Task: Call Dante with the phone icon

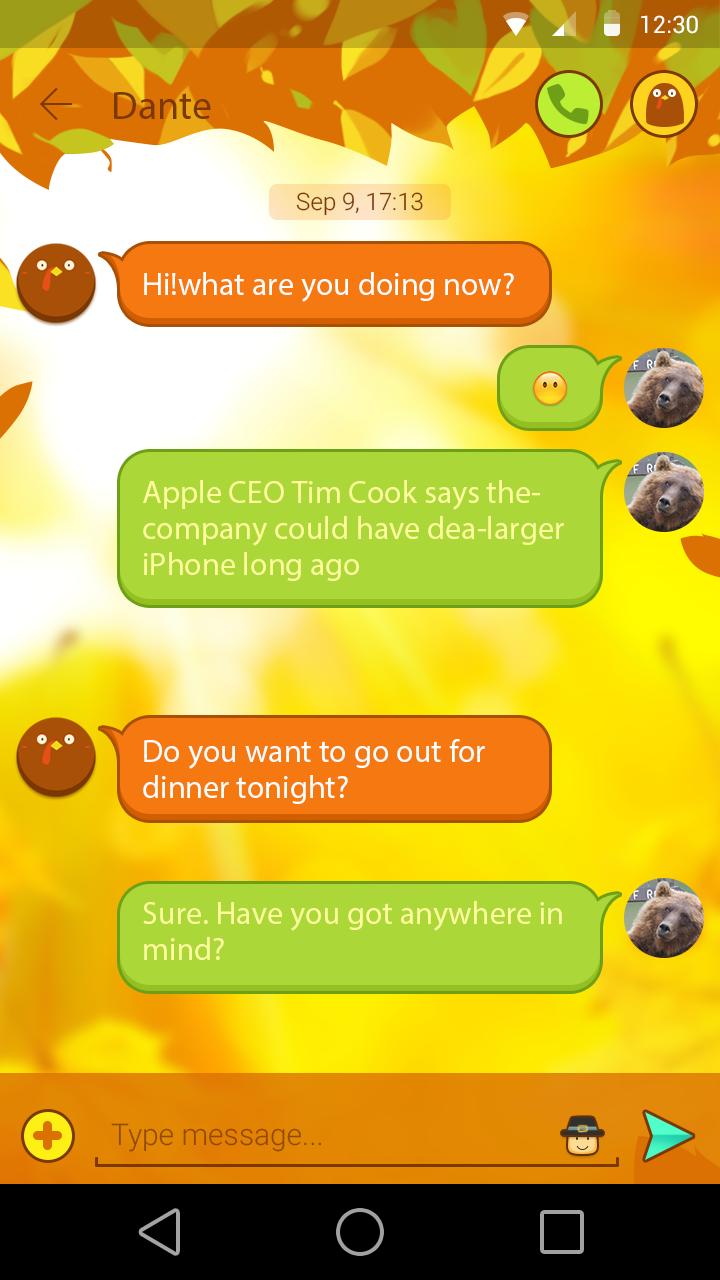Action: click(569, 104)
